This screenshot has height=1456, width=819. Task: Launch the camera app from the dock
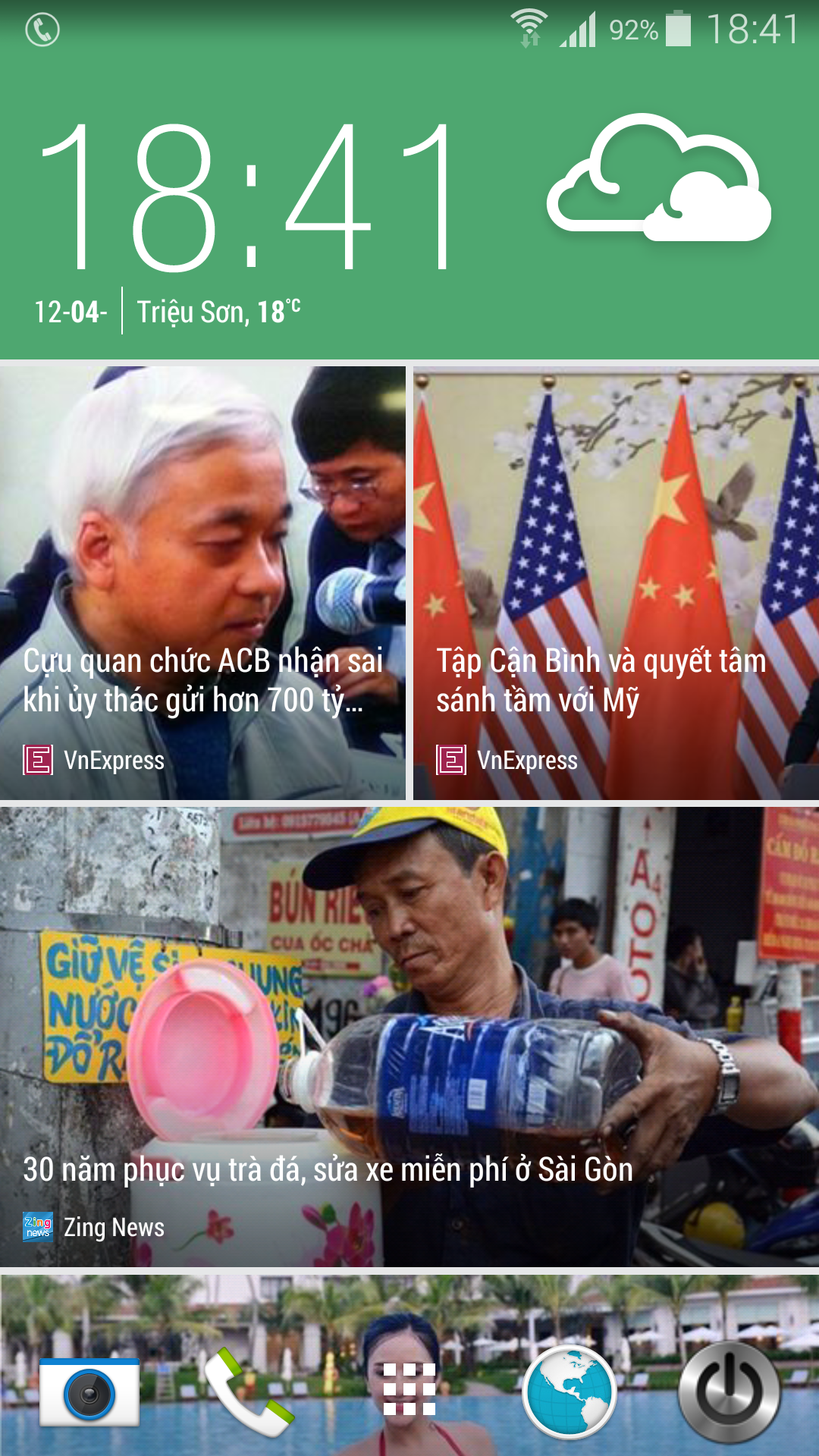coord(89,1392)
